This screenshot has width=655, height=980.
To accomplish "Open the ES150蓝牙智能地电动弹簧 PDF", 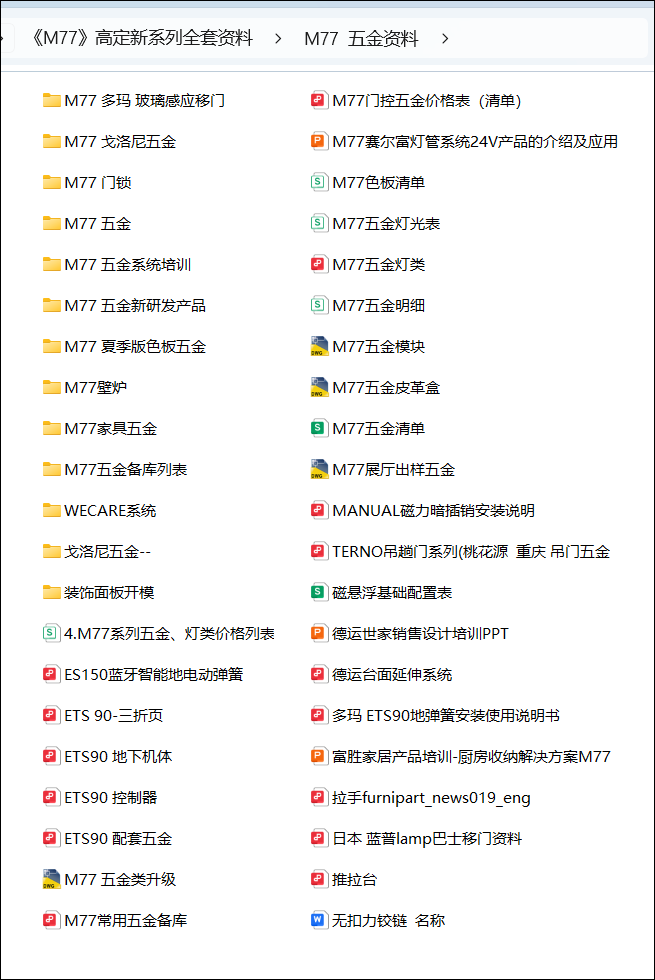I will (153, 675).
